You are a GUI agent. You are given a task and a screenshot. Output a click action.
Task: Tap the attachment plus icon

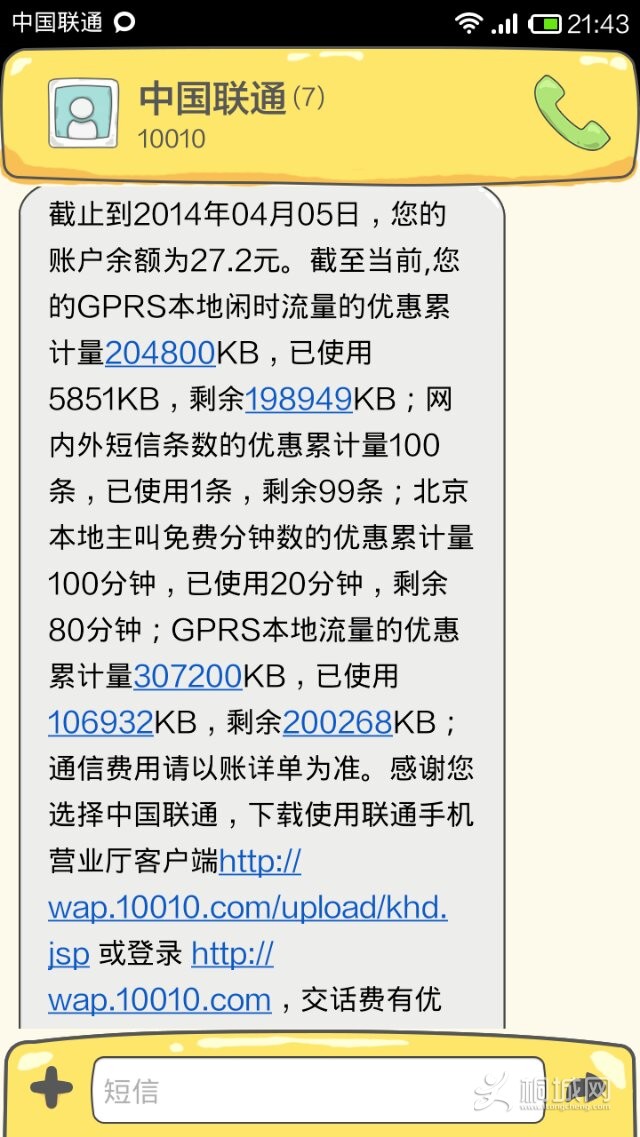point(51,1089)
